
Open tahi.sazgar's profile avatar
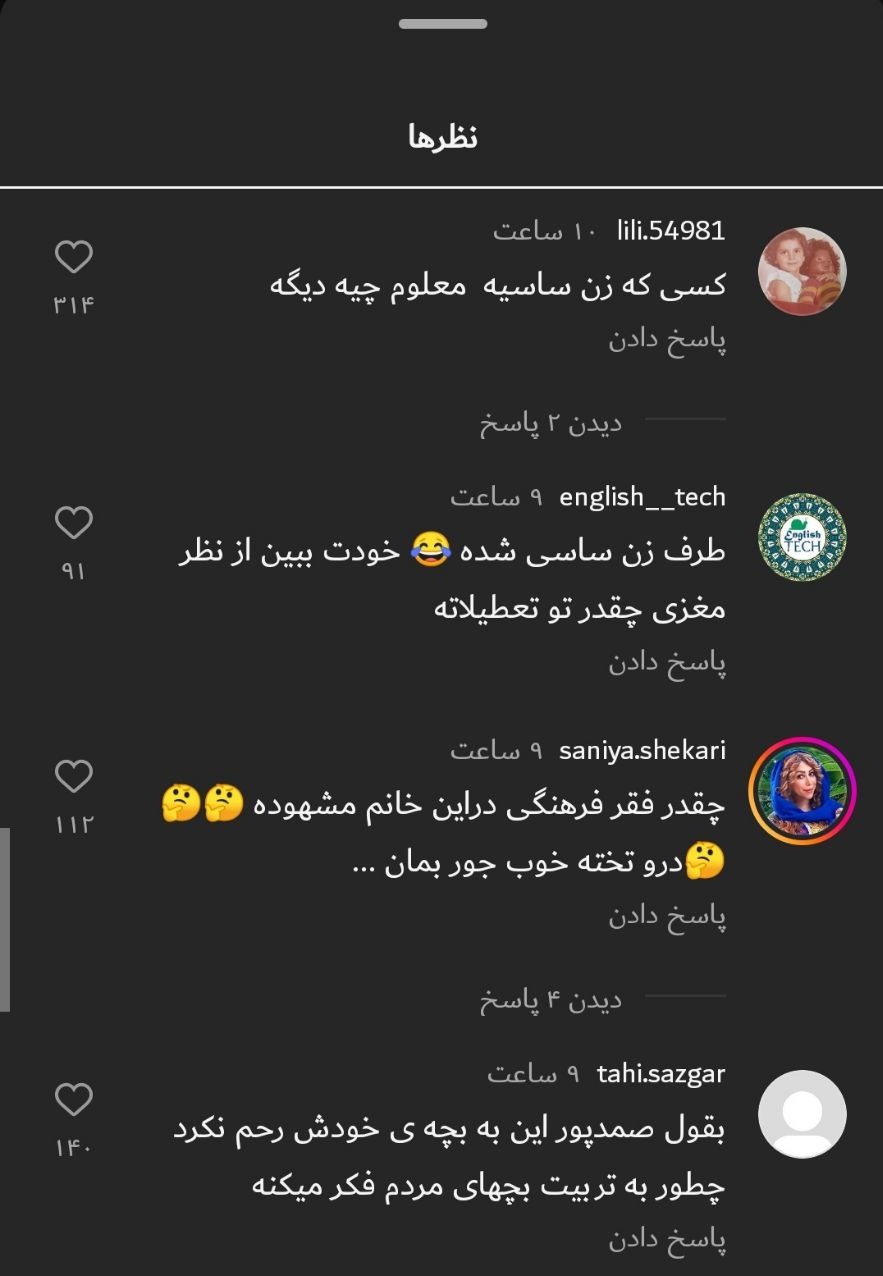click(x=802, y=1114)
